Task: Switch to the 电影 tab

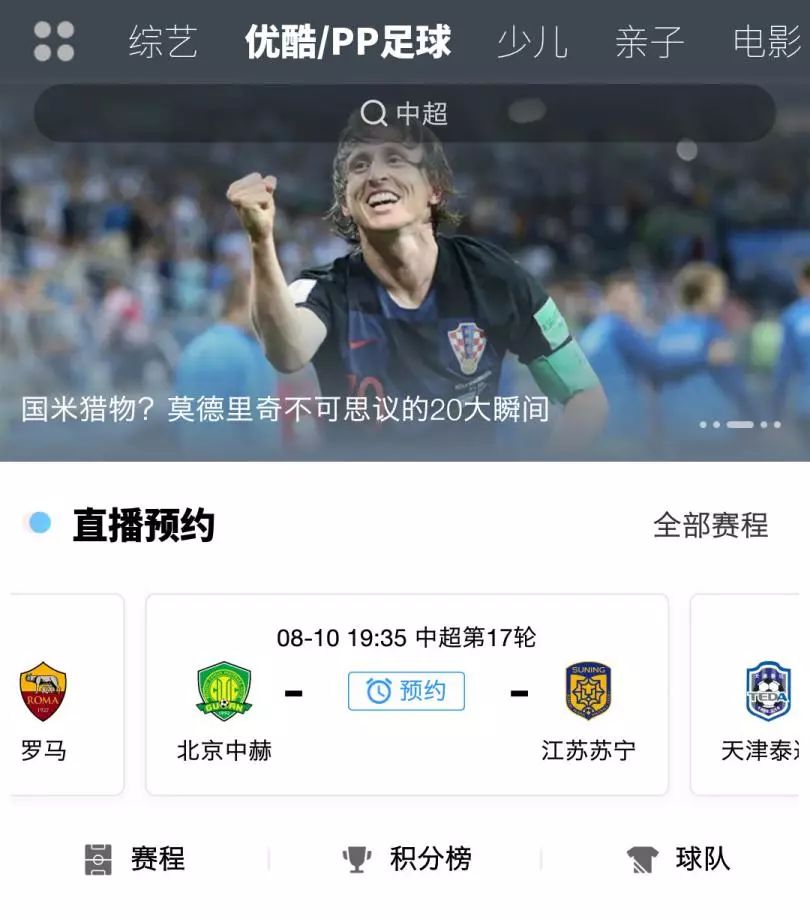Action: (x=767, y=43)
